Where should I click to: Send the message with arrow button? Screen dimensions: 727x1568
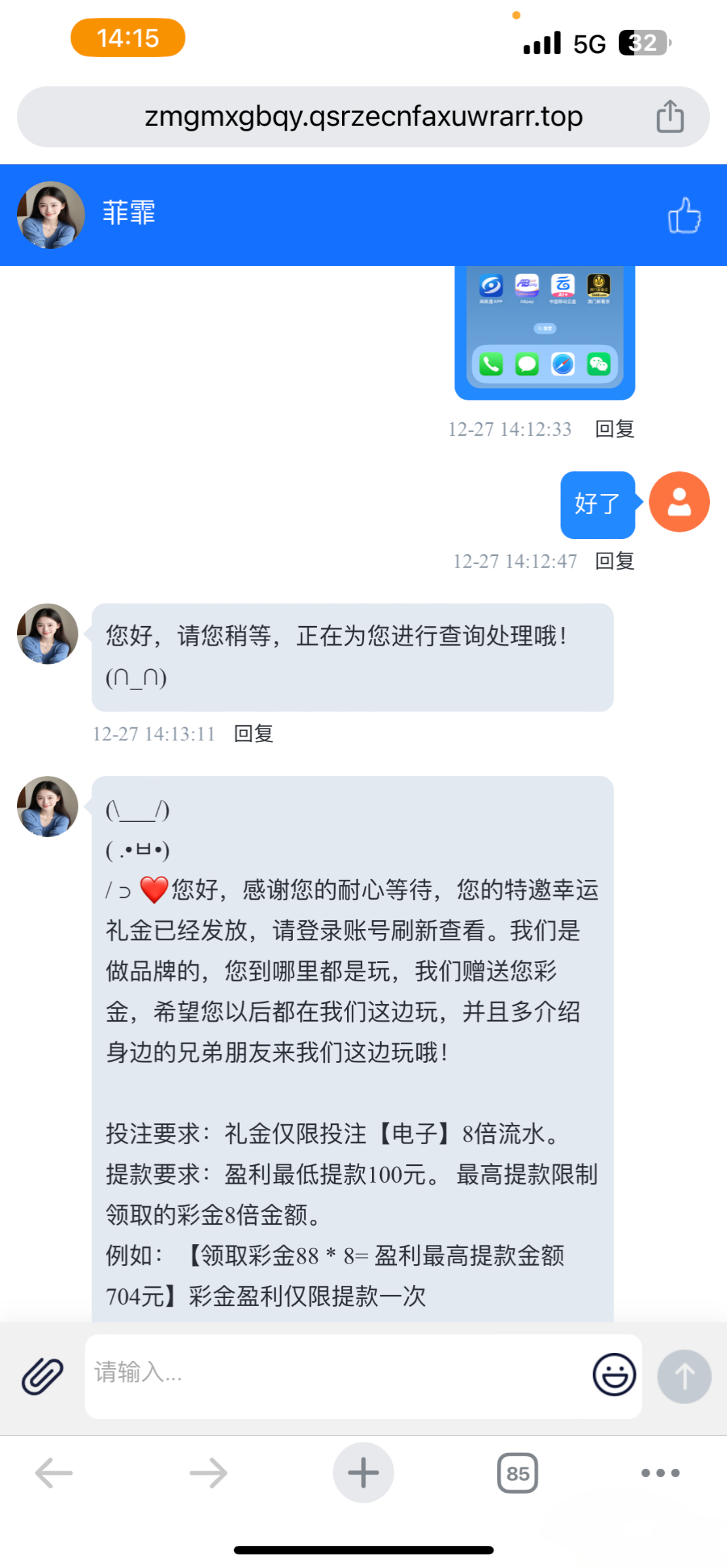click(684, 1376)
